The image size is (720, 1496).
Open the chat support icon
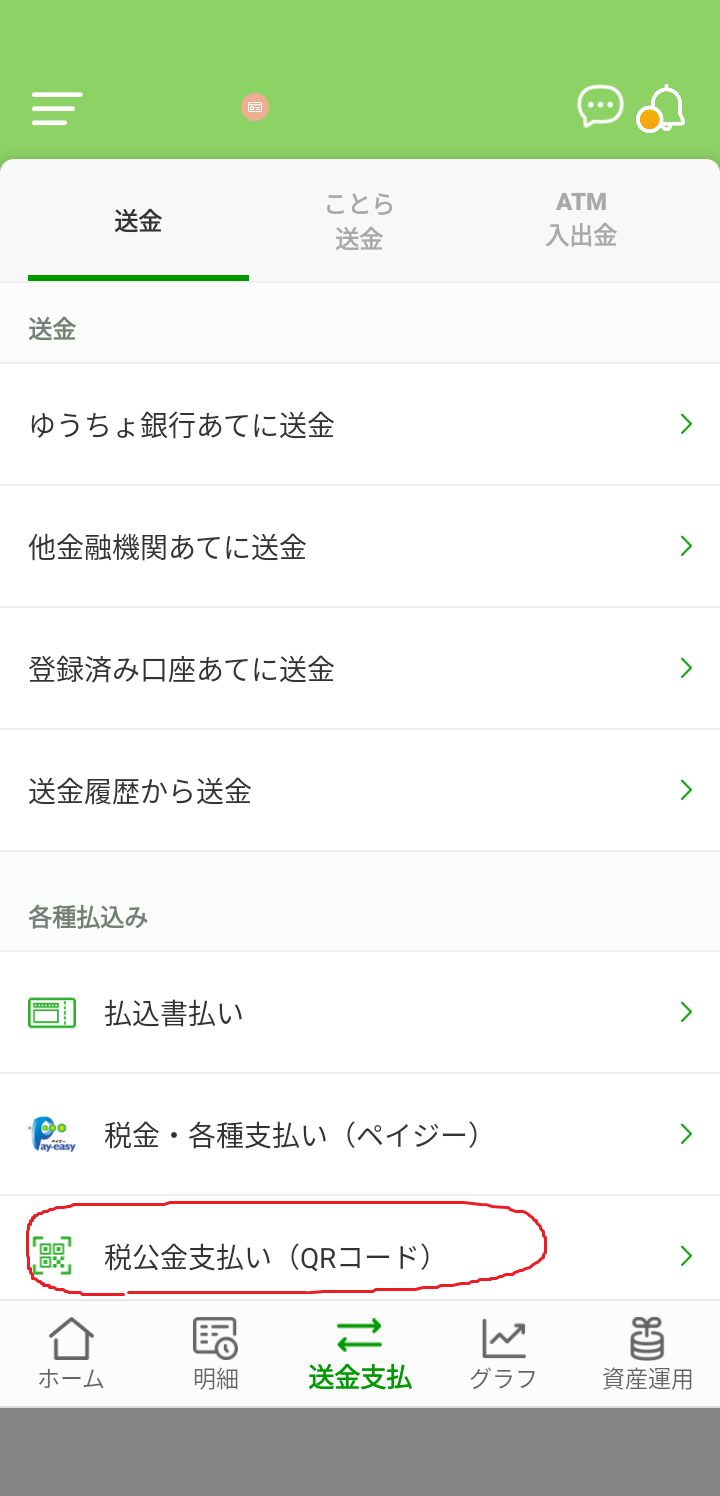coord(600,106)
